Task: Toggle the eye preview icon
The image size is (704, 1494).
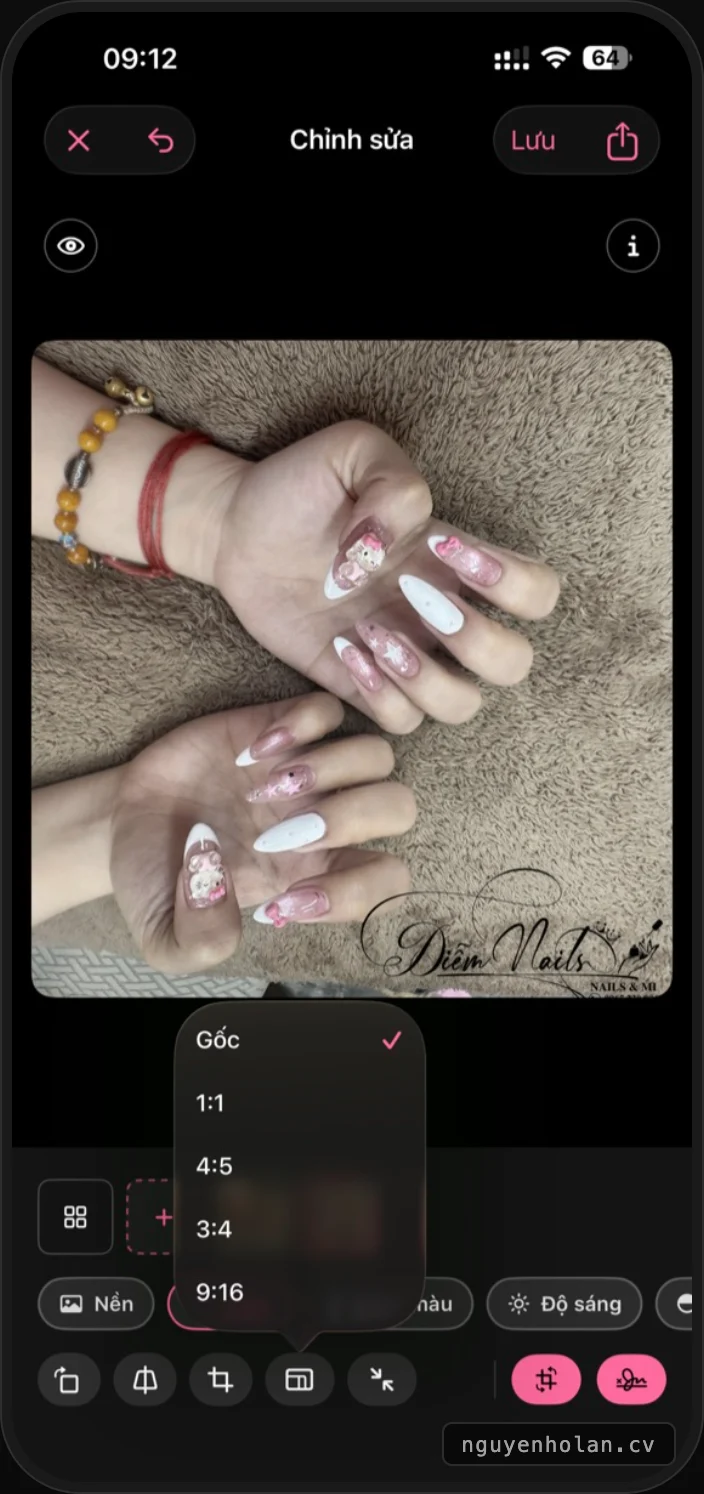Action: click(71, 245)
